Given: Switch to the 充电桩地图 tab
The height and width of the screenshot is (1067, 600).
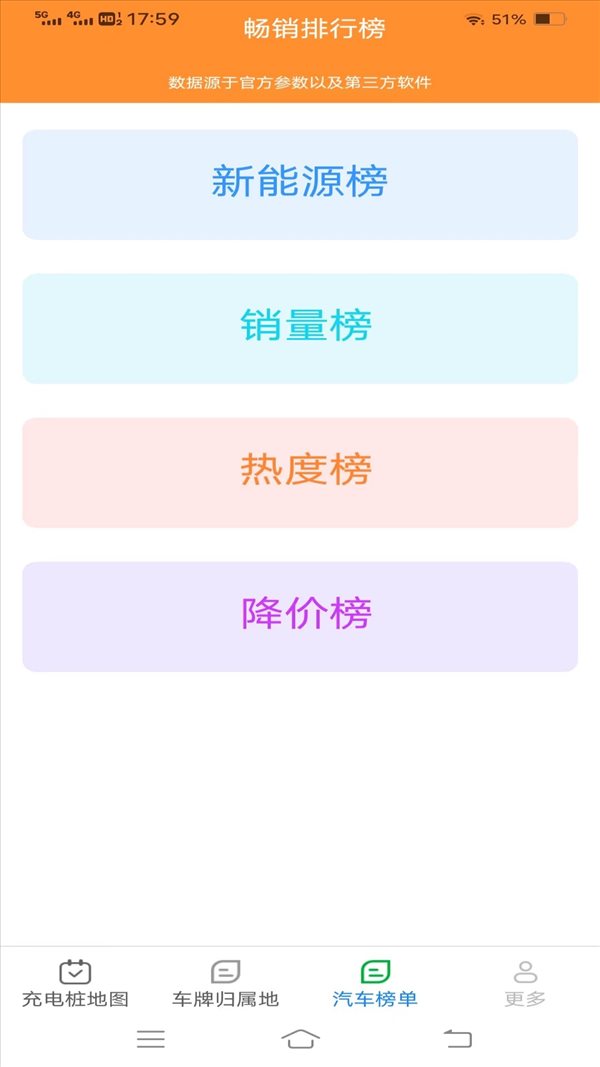Looking at the screenshot, I should (x=76, y=983).
